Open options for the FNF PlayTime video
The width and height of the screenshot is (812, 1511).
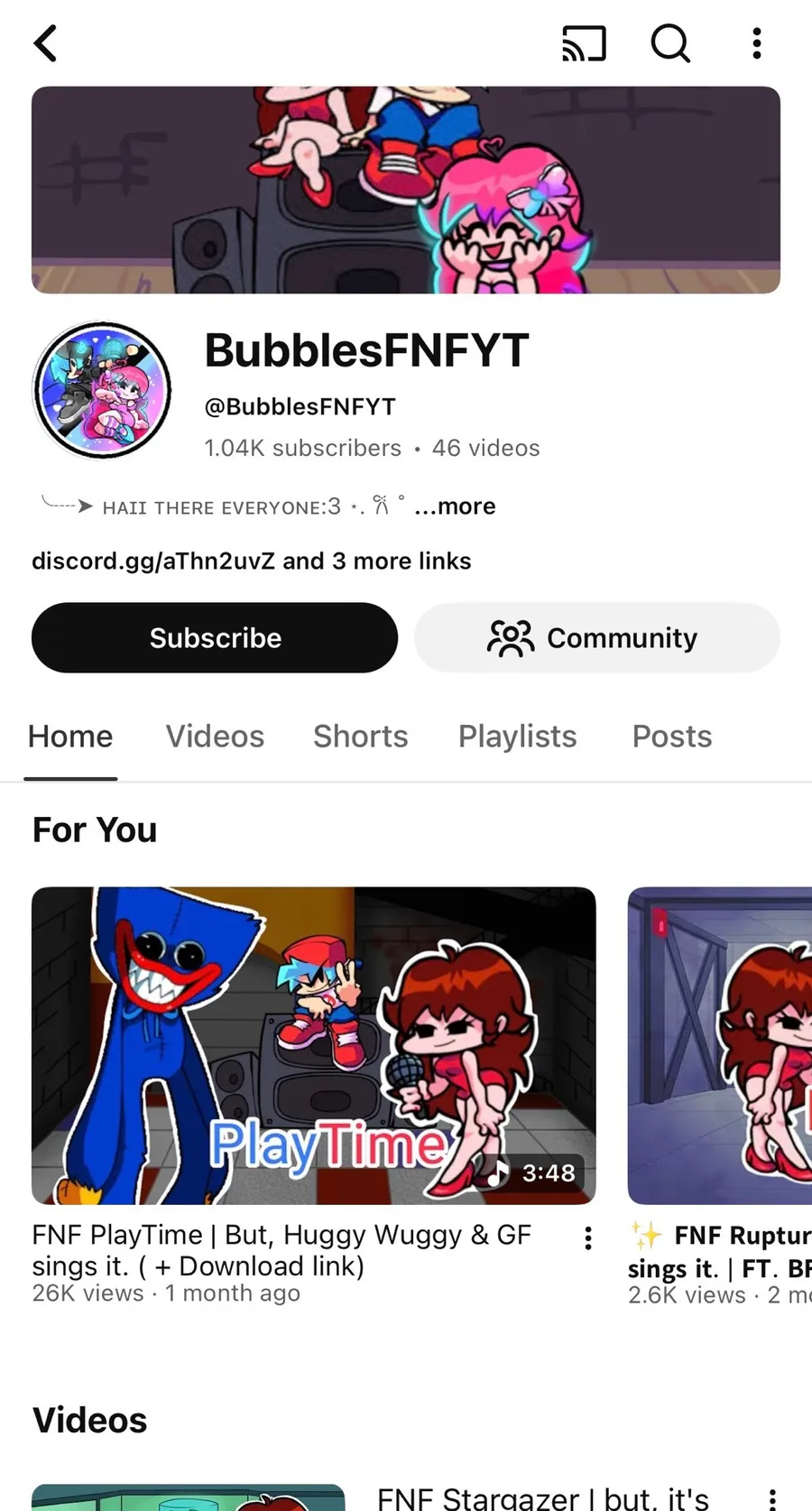pyautogui.click(x=588, y=1238)
